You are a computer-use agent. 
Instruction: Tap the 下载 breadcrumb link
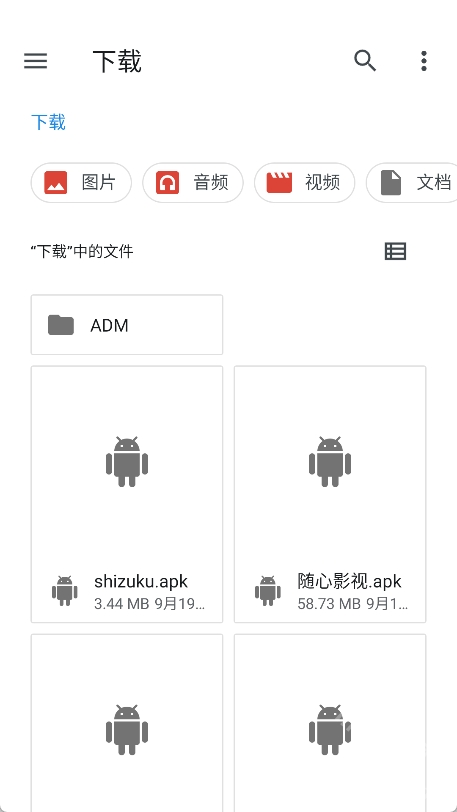[49, 122]
